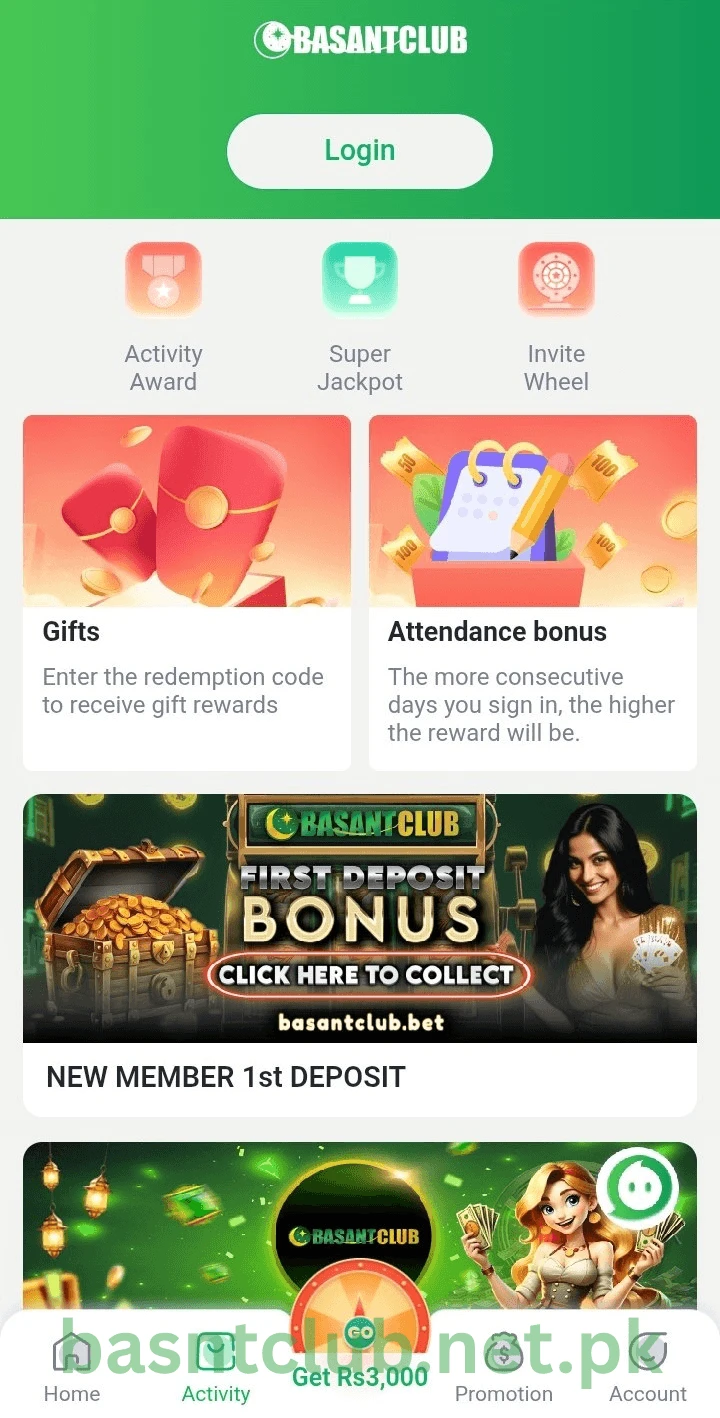
Task: Open the Account tab
Action: click(x=648, y=1368)
